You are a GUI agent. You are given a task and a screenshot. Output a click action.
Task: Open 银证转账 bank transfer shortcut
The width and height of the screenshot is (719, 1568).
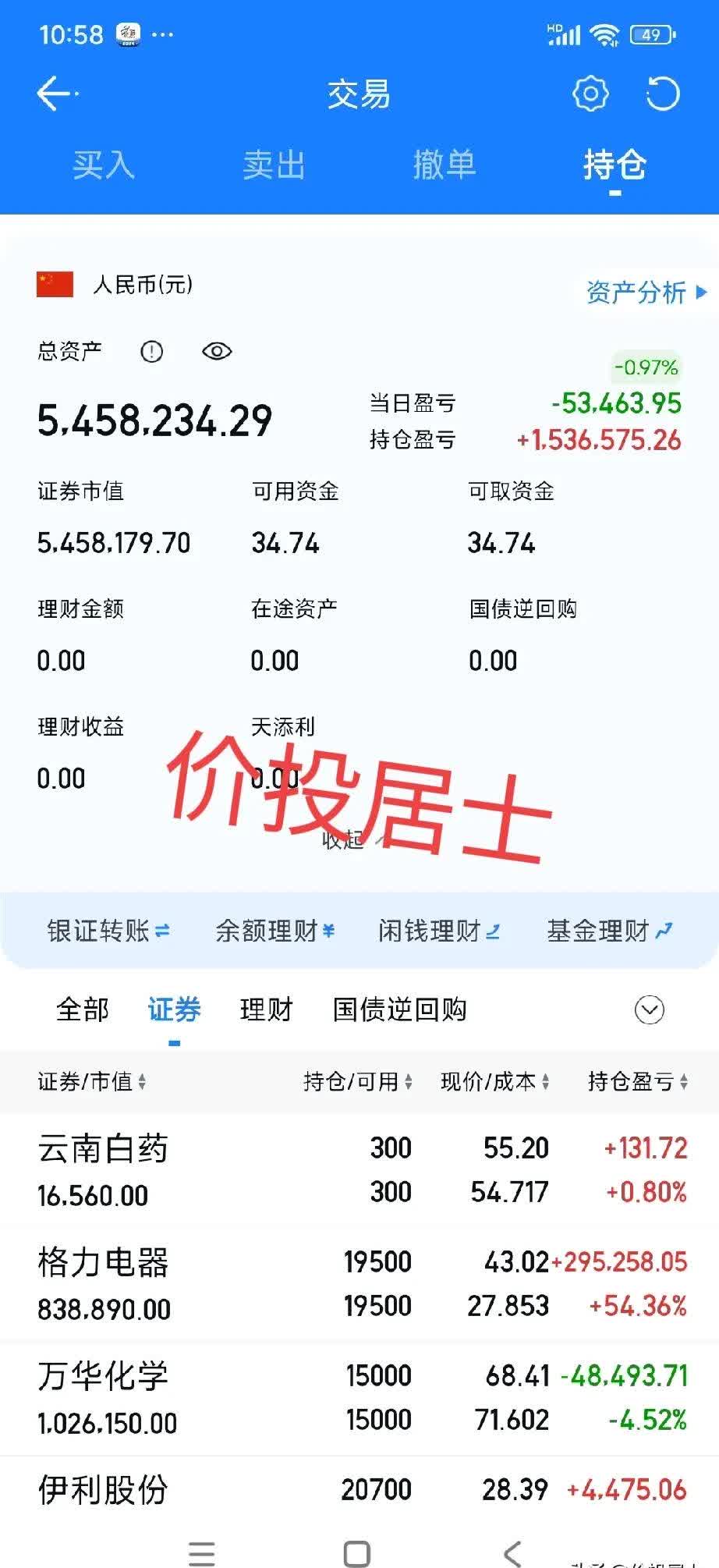(109, 930)
